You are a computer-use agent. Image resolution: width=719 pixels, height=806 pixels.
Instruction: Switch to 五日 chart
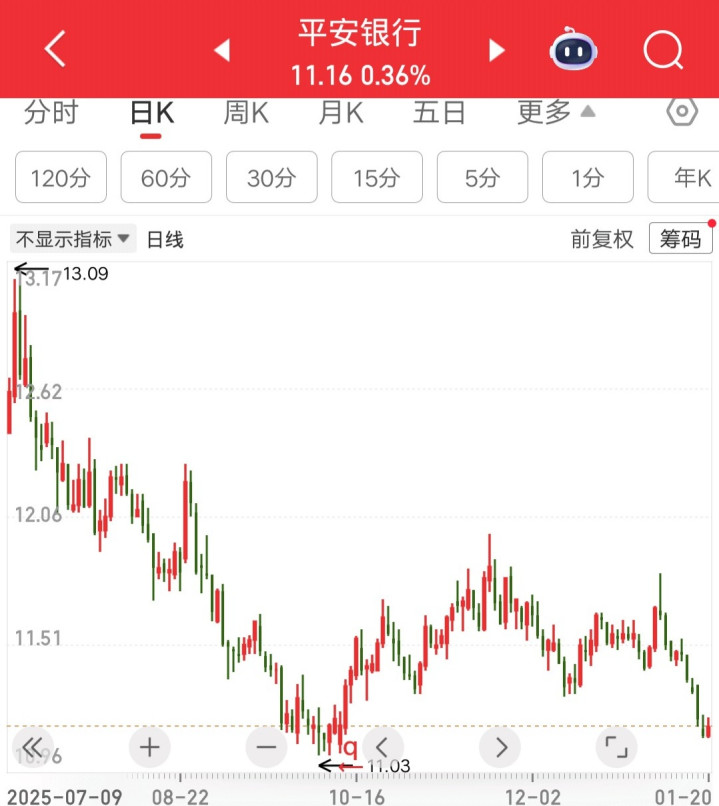pyautogui.click(x=439, y=113)
